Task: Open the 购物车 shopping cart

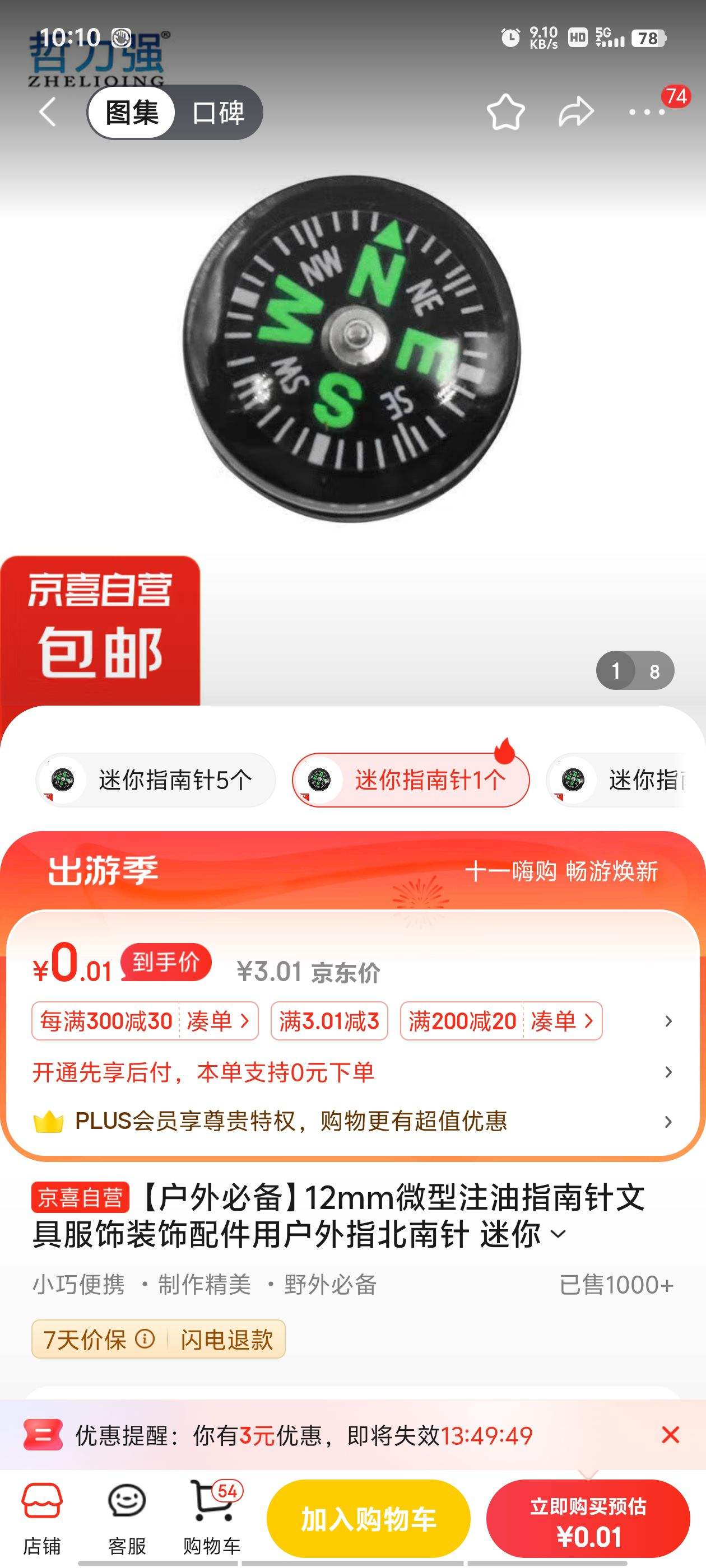Action: tap(212, 1517)
